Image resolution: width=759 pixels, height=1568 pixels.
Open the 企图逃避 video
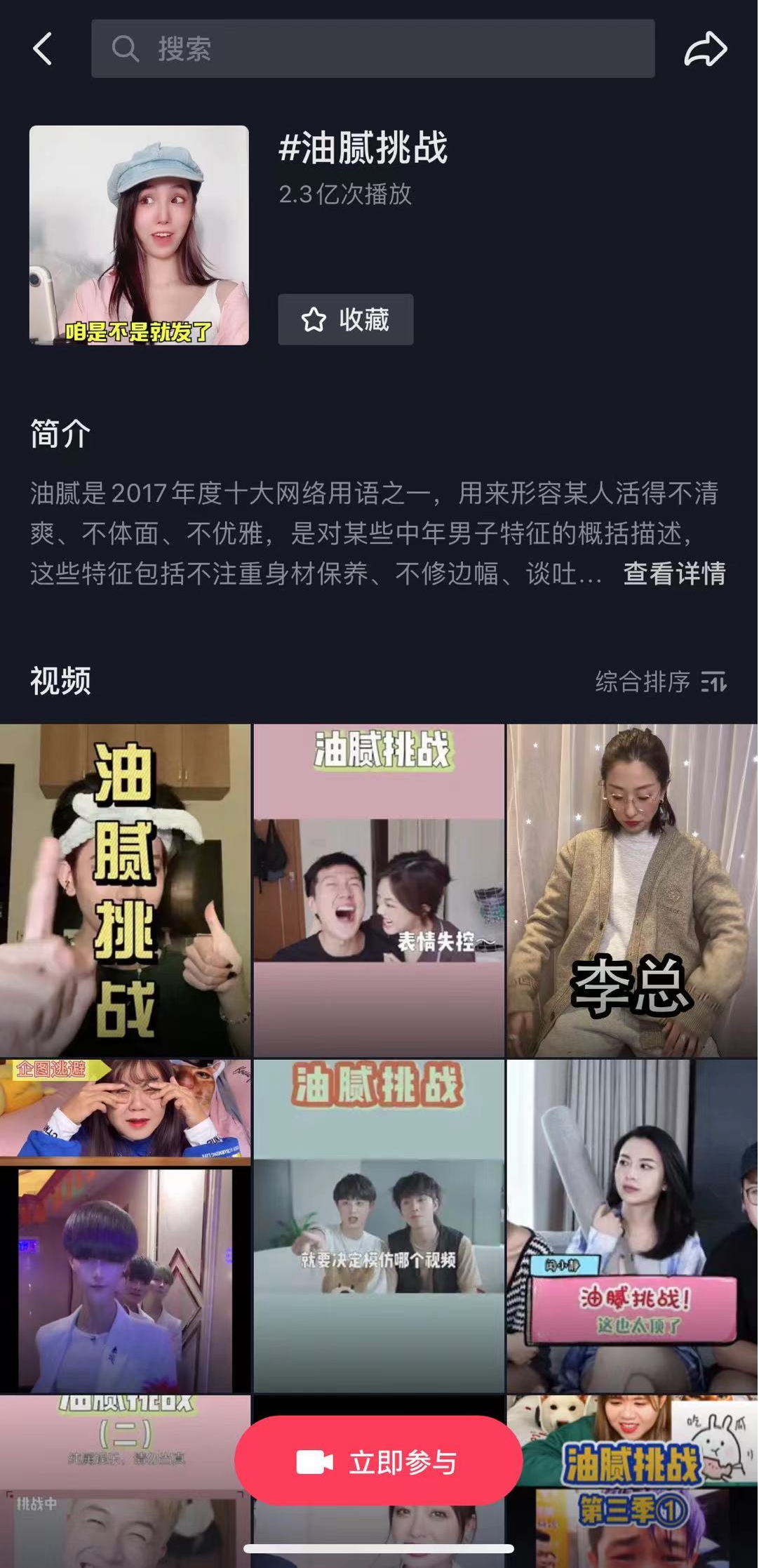(125, 1225)
